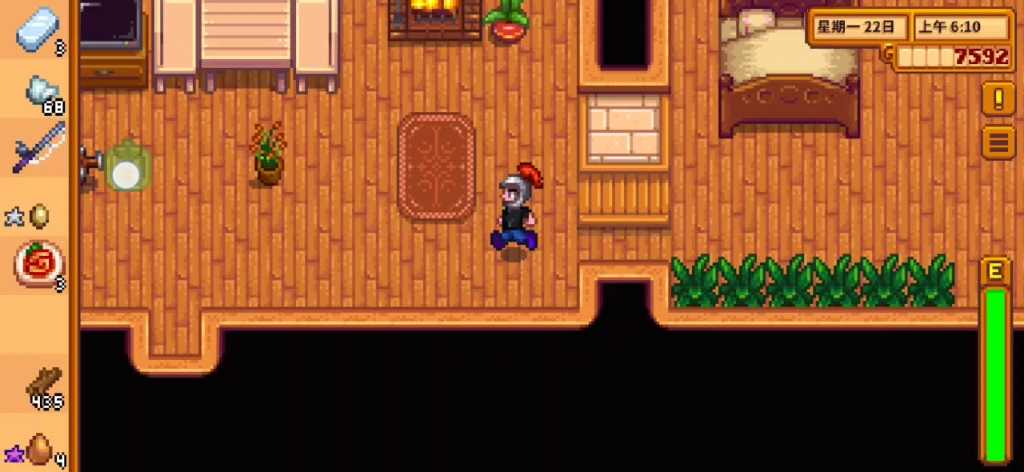The width and height of the screenshot is (1024, 472).
Task: Open the journal exclamation button
Action: coord(998,99)
